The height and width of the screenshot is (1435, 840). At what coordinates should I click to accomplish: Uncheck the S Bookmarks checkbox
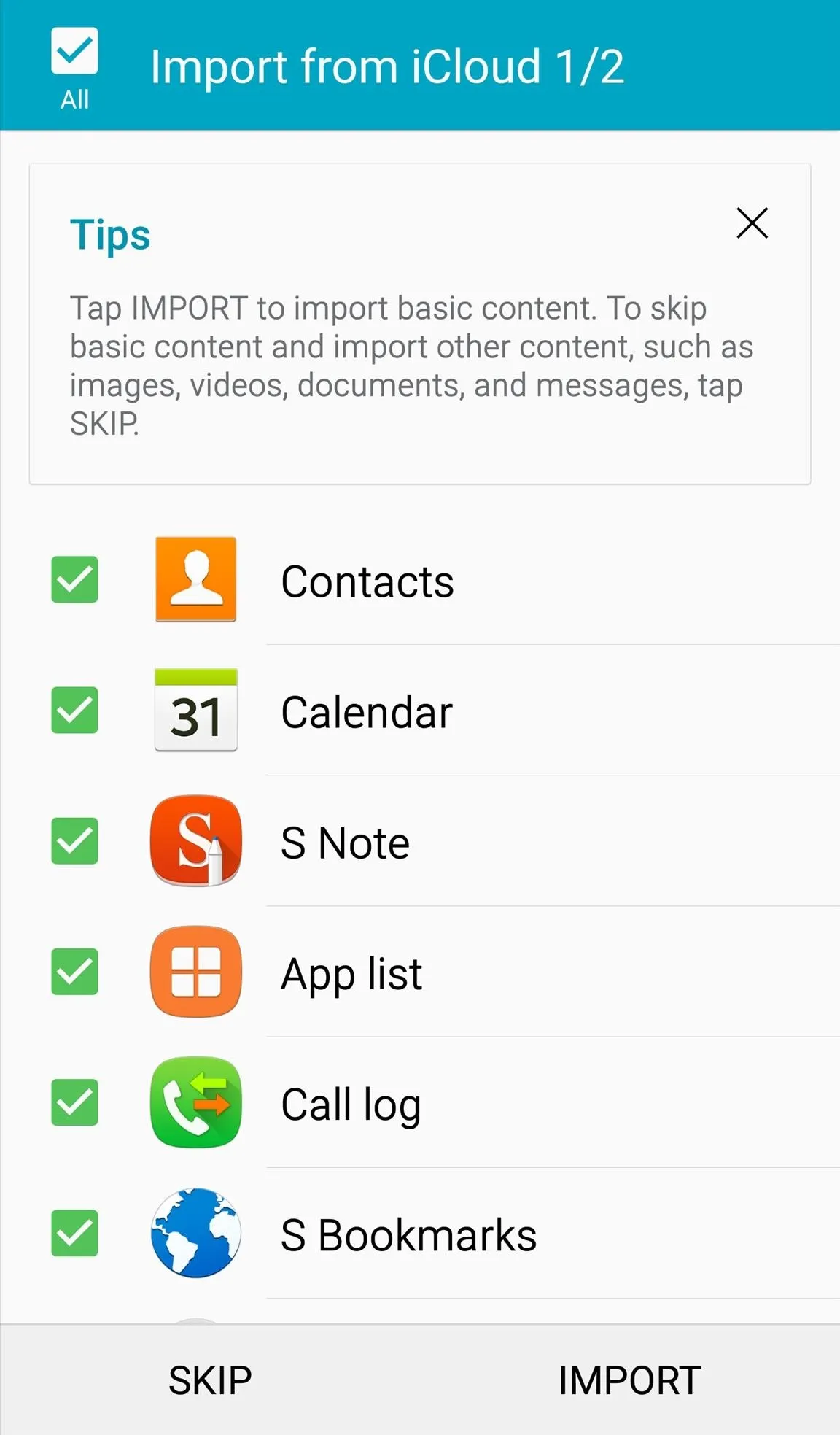[x=74, y=1232]
